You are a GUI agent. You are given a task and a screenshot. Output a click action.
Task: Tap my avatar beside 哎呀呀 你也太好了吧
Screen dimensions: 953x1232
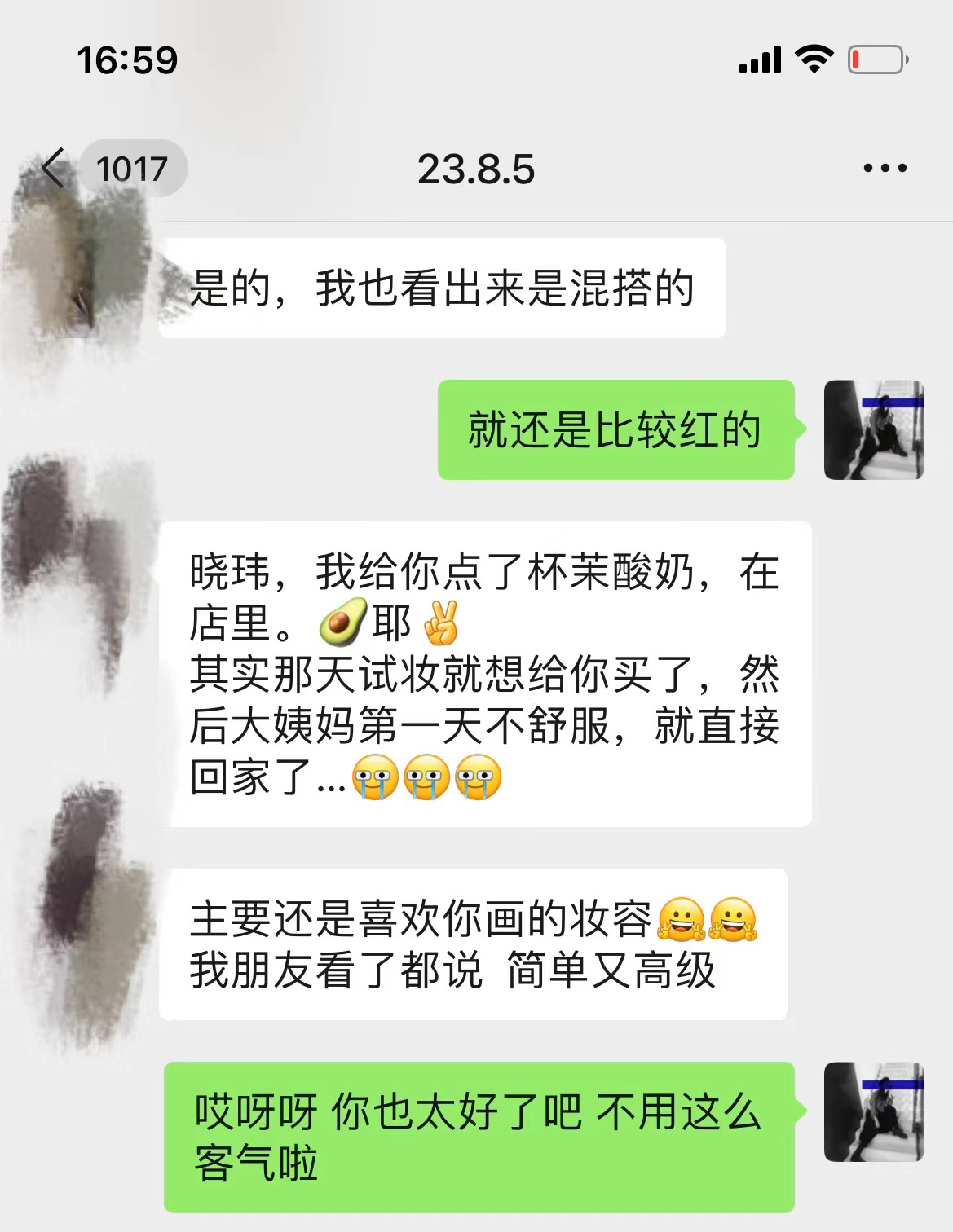[873, 1111]
